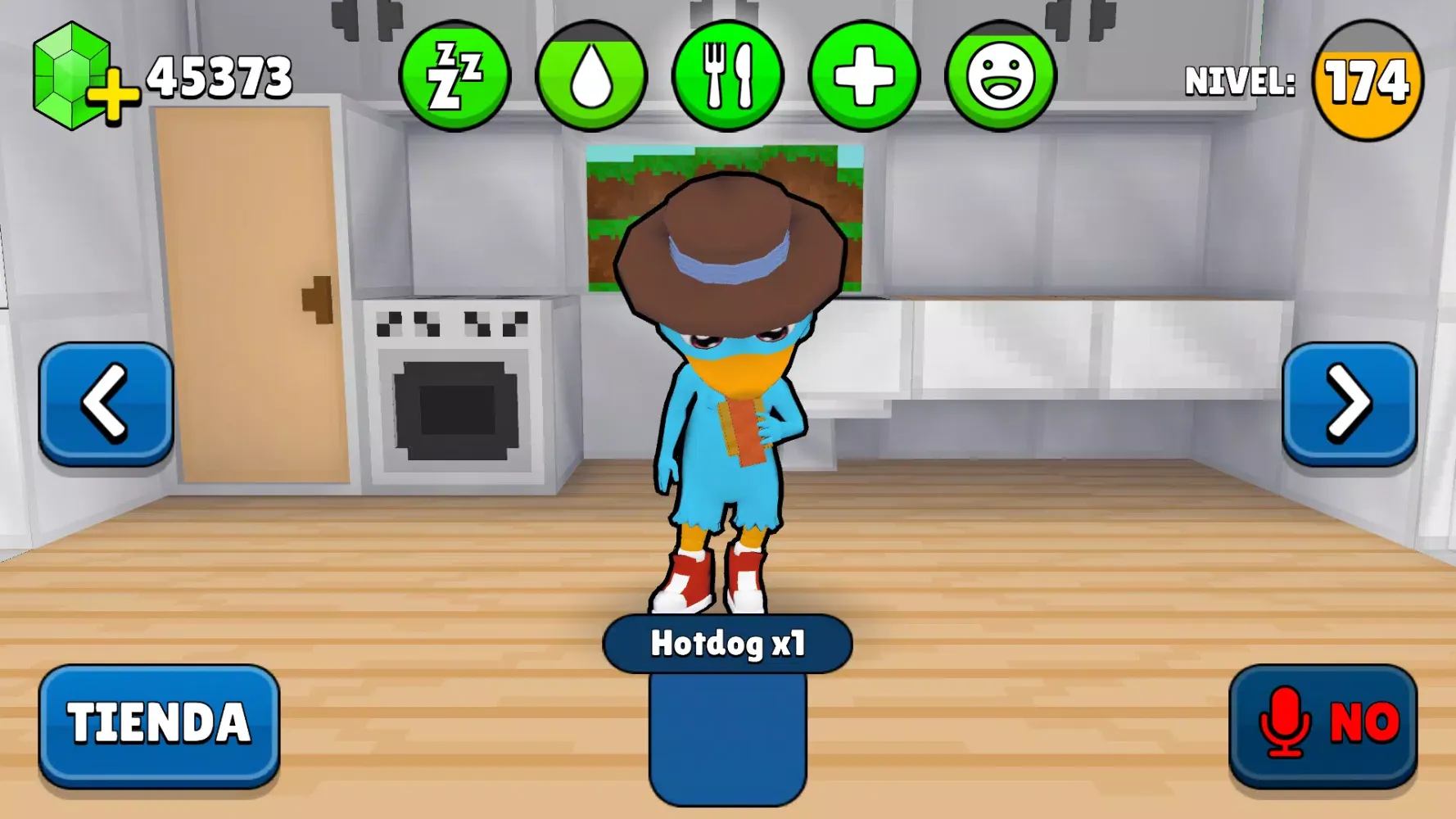Open the Tienda shop
The height and width of the screenshot is (819, 1456).
[159, 725]
